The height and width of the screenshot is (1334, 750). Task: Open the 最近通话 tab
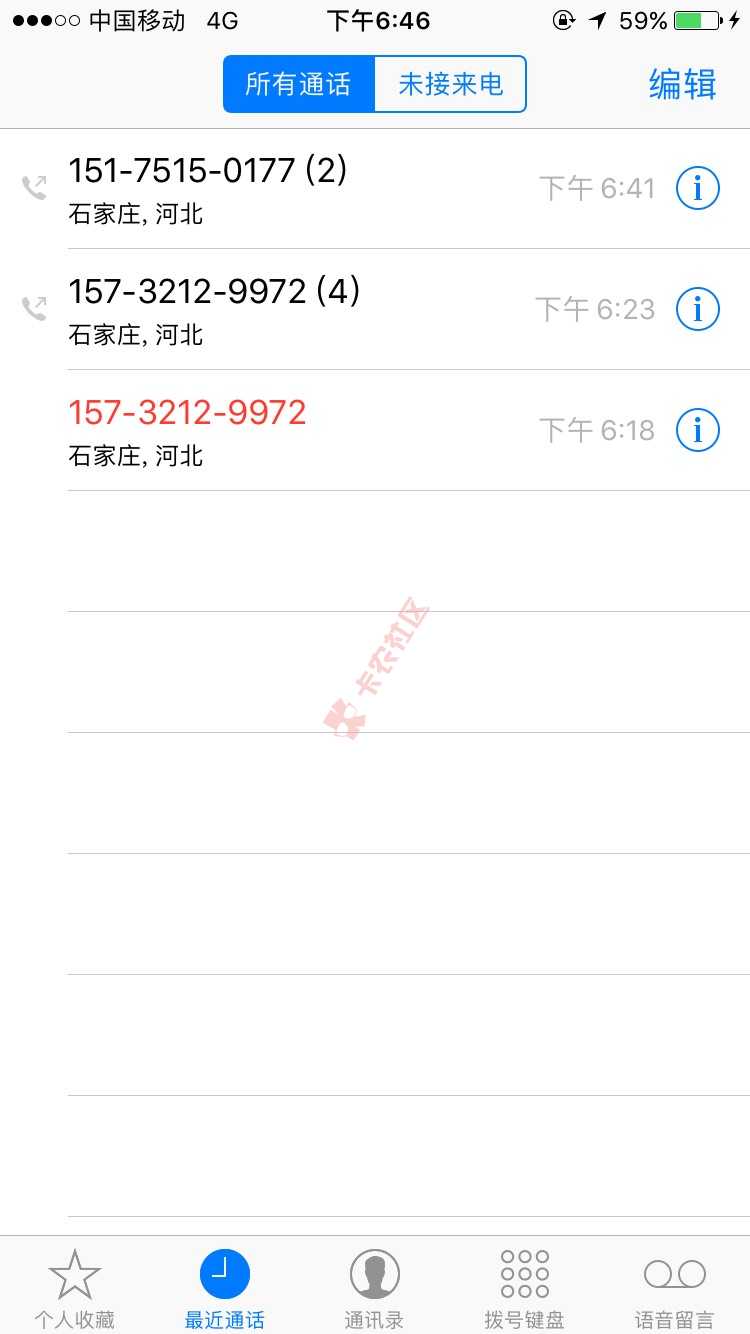(225, 1287)
